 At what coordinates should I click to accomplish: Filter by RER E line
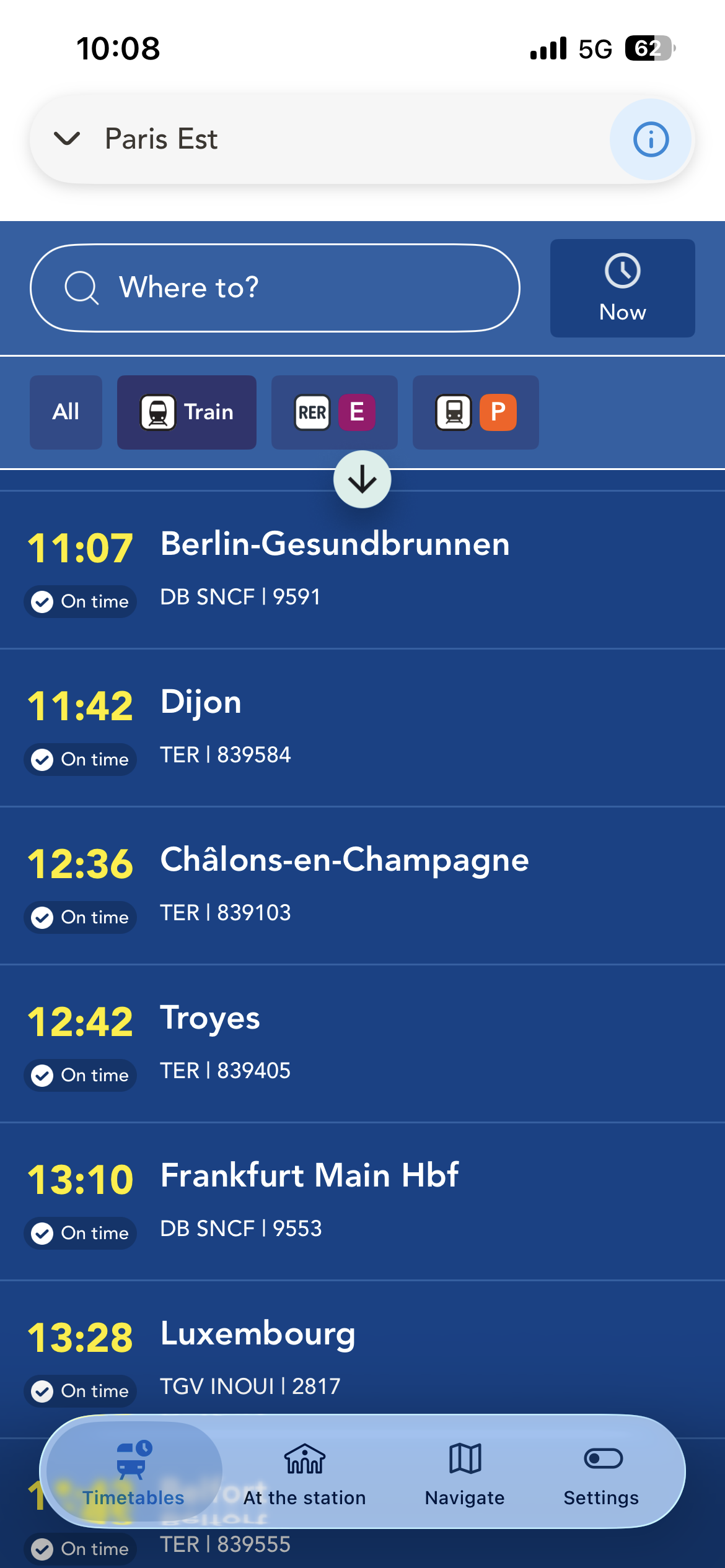334,412
